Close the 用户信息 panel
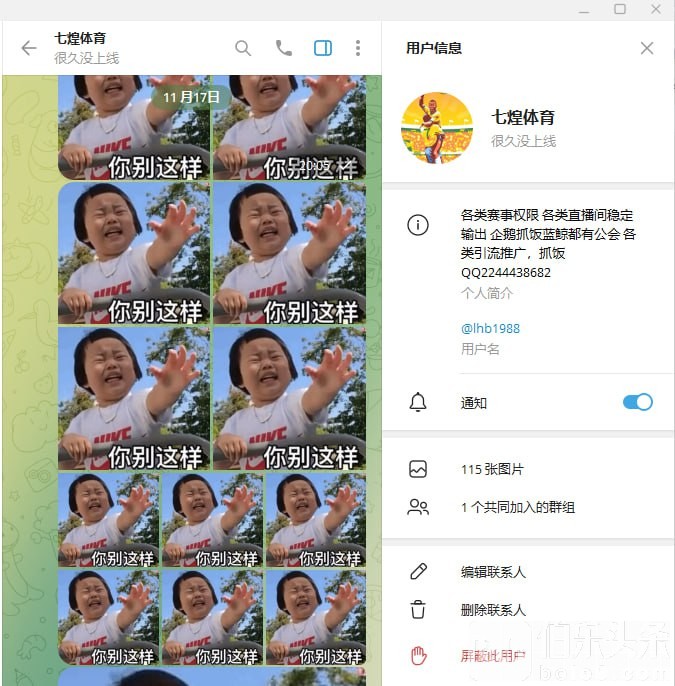675x686 pixels. point(647,48)
